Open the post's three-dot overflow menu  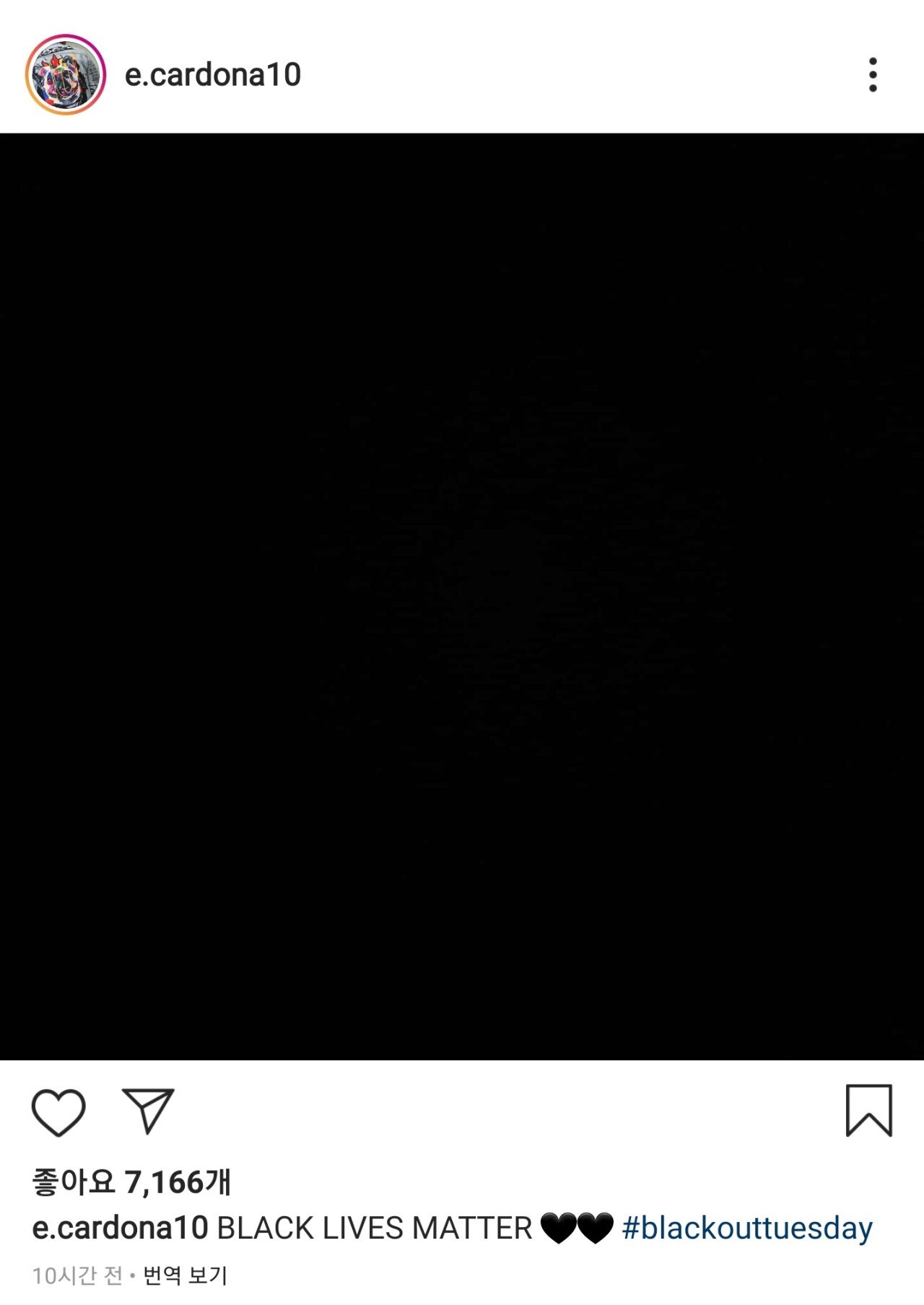tap(873, 75)
